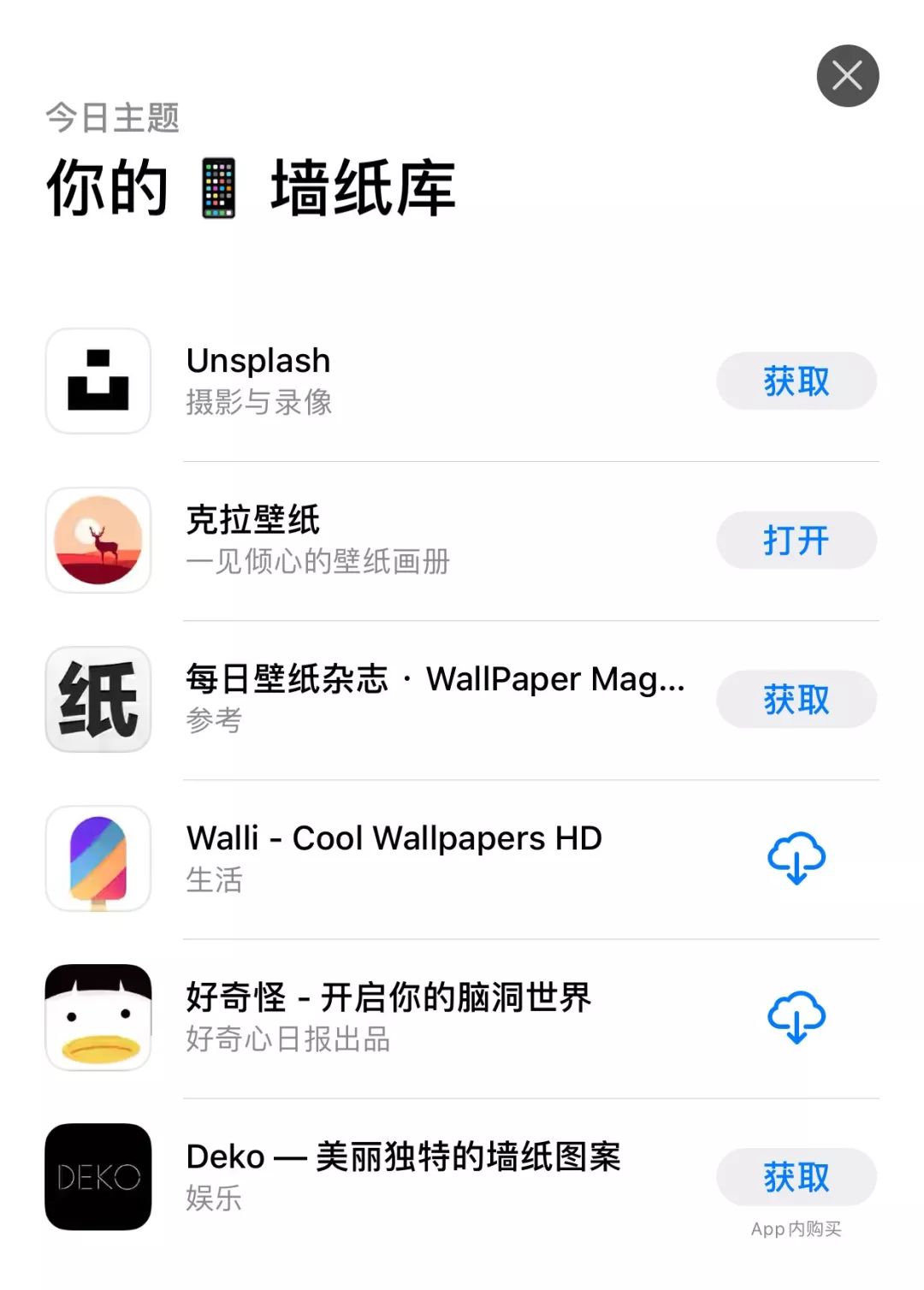Tap 打开 to launch 克拉壁纸
Viewport: 924px width, 1290px height.
click(796, 541)
